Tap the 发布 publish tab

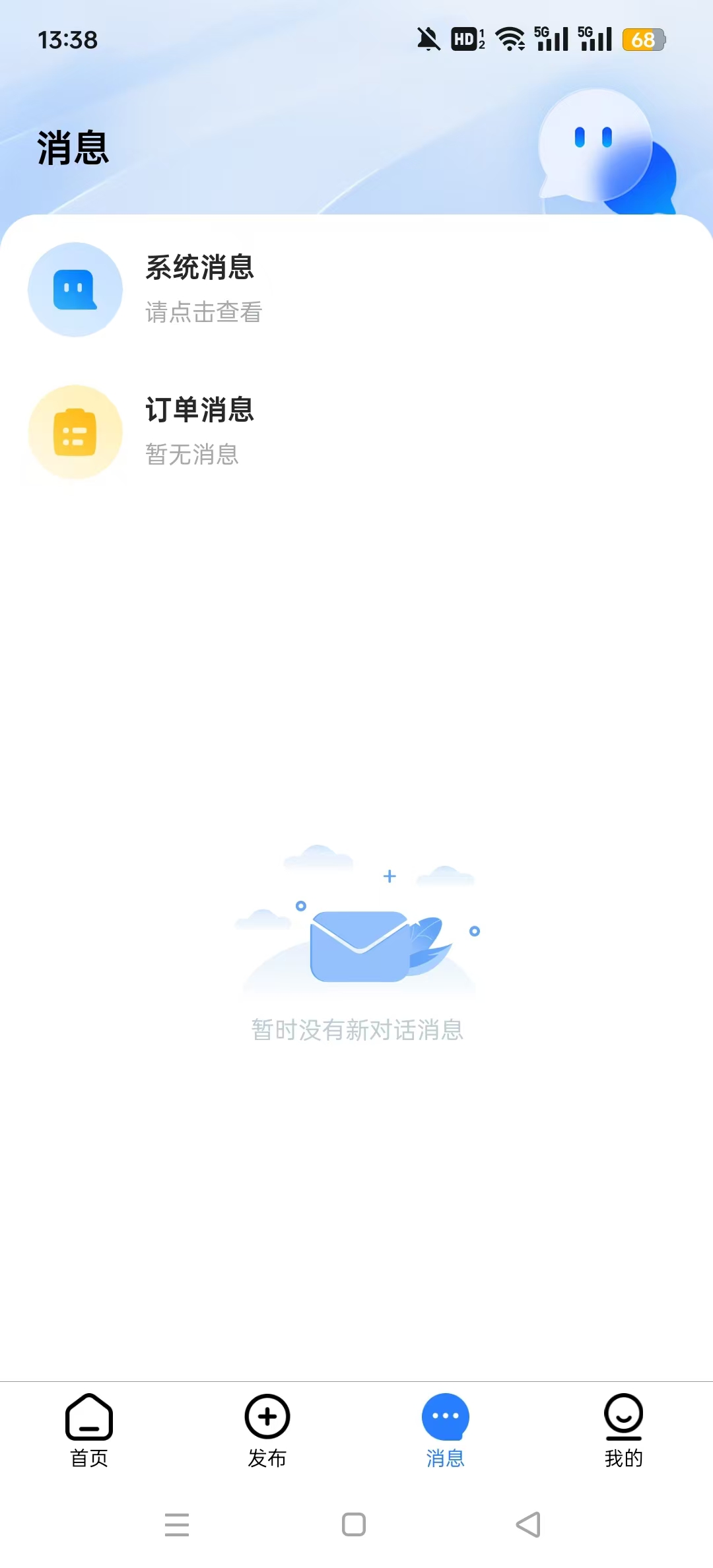[267, 1429]
